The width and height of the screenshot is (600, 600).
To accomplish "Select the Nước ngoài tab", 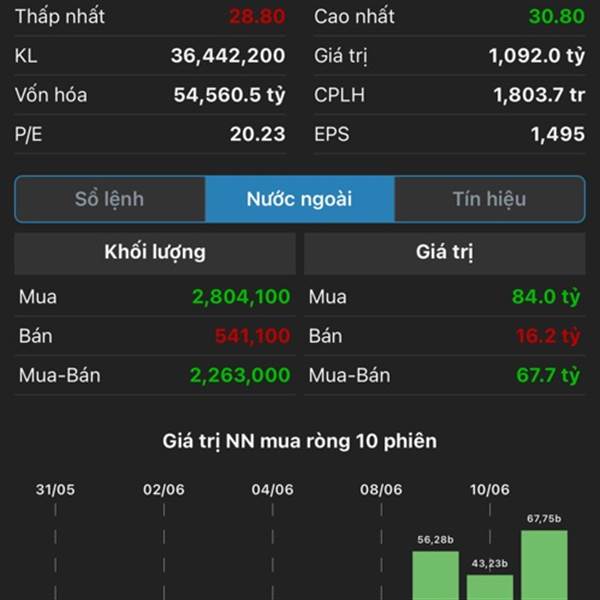I will [x=299, y=199].
